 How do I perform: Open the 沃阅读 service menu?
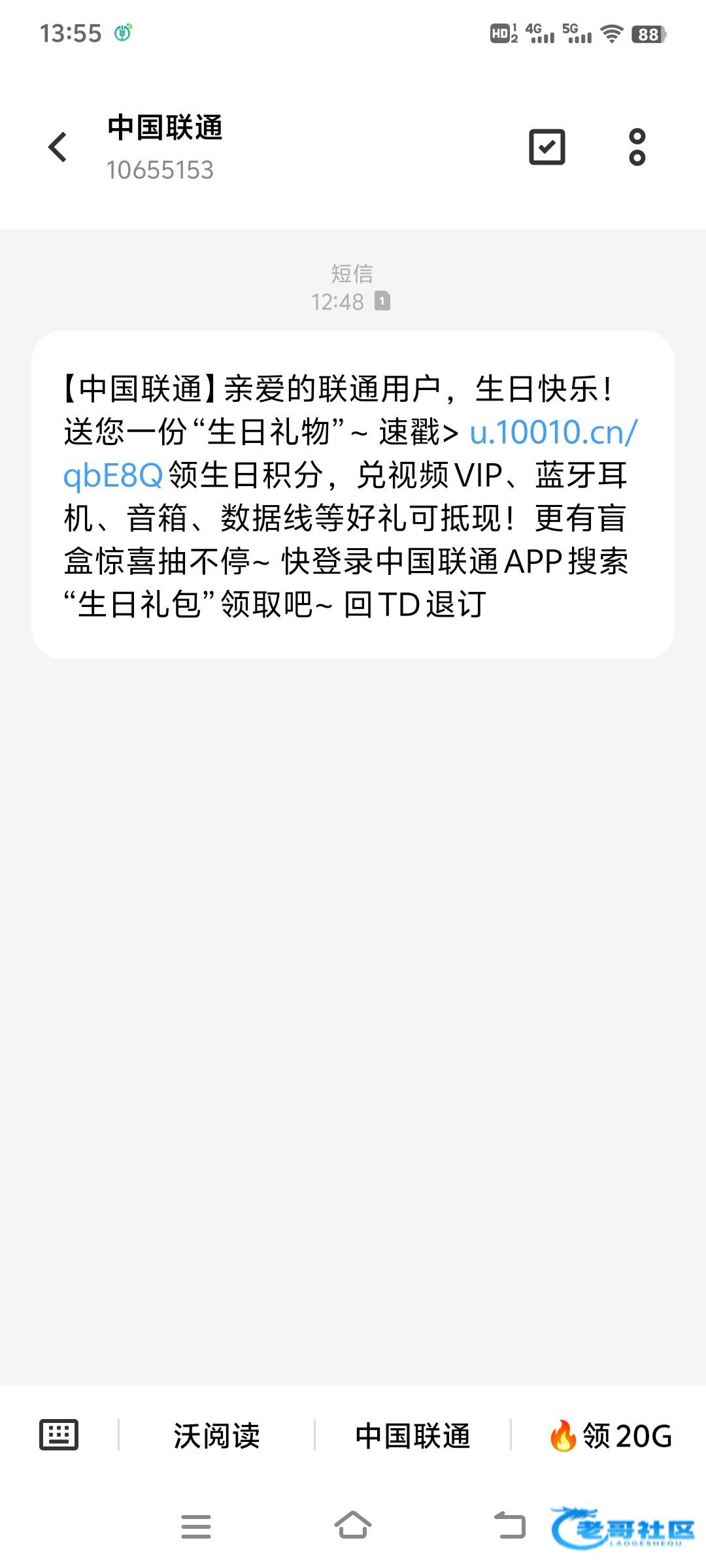[x=216, y=1436]
